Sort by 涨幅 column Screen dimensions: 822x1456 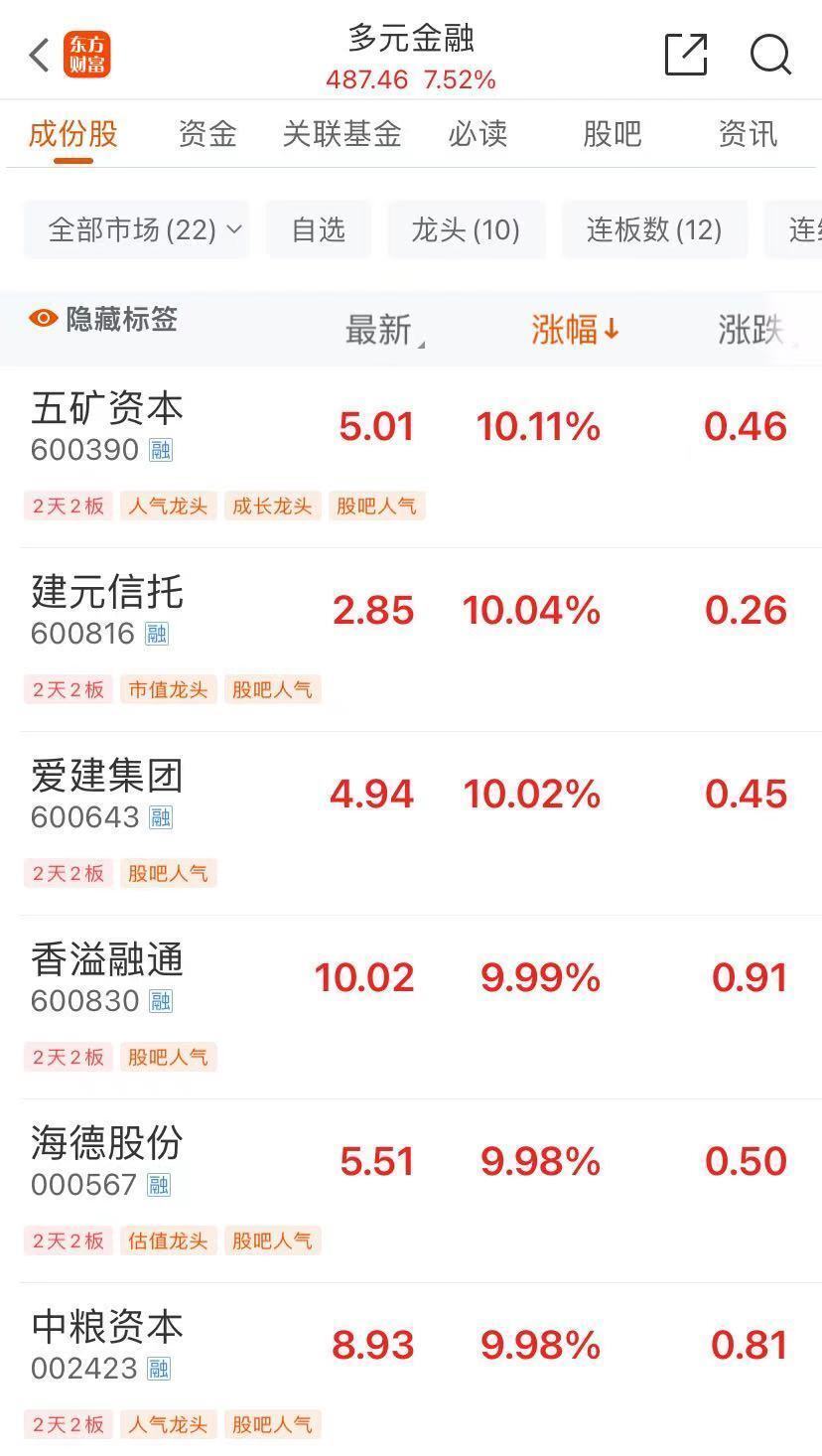(x=575, y=330)
